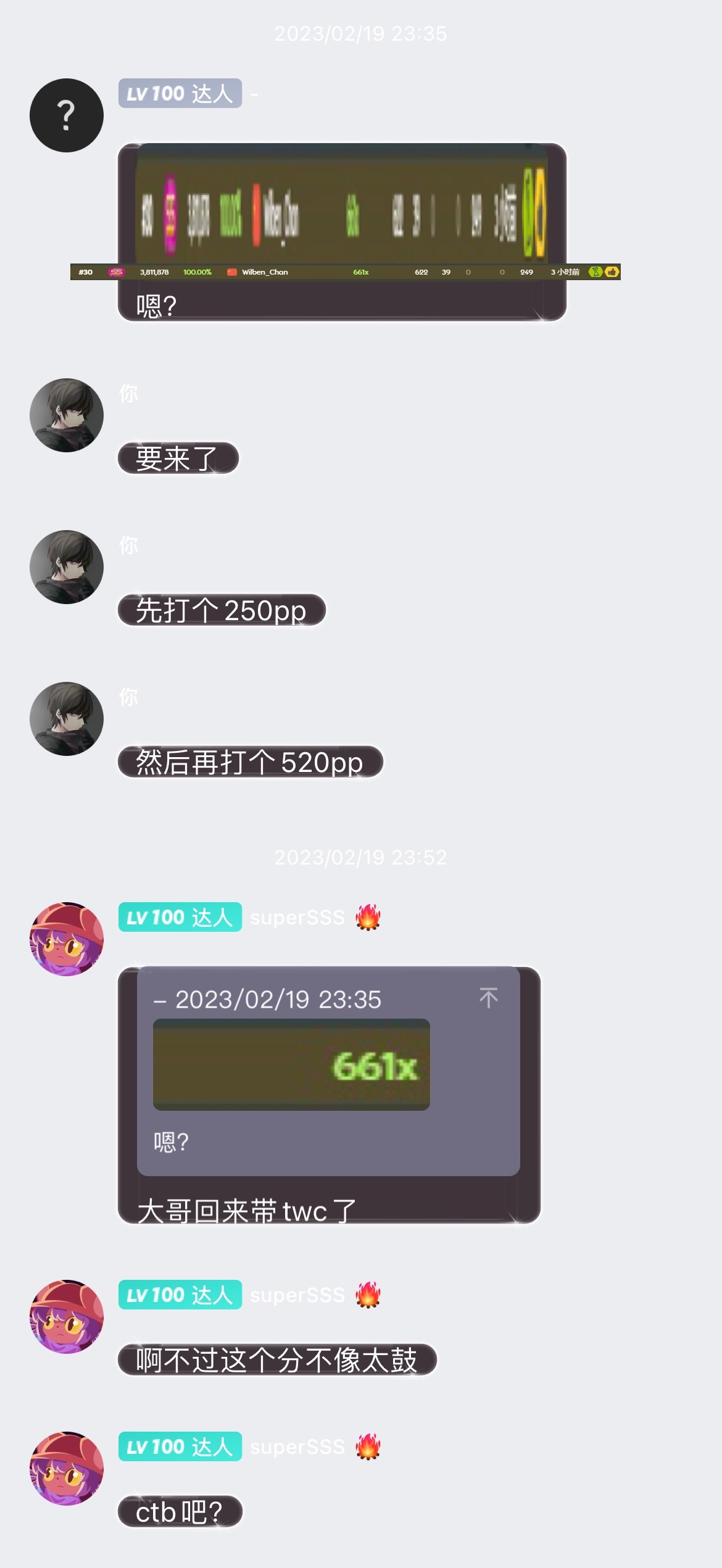
Task: Open superSSS's avatar beside the 'ctb 吧?' message
Action: [x=67, y=1469]
